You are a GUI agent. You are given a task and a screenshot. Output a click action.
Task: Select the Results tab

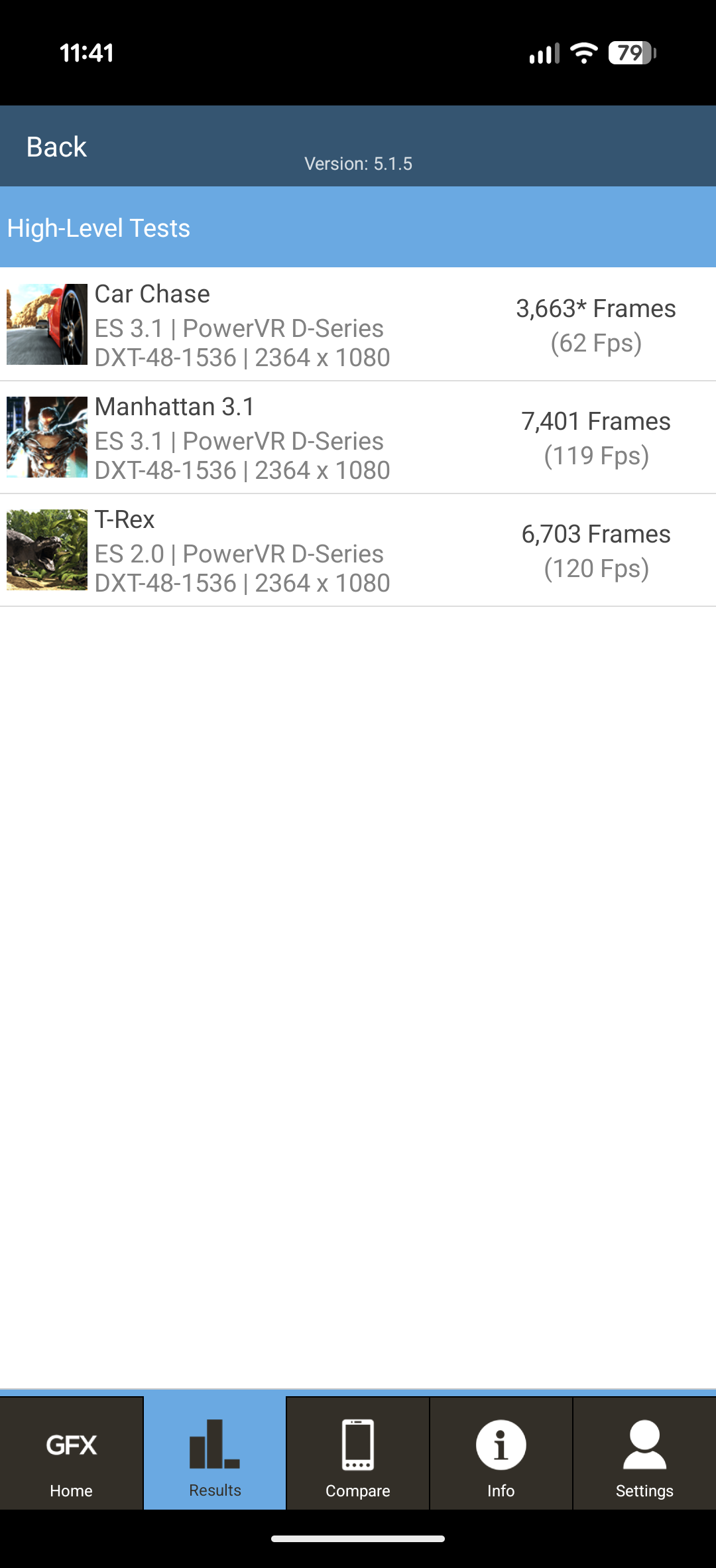click(x=215, y=1454)
